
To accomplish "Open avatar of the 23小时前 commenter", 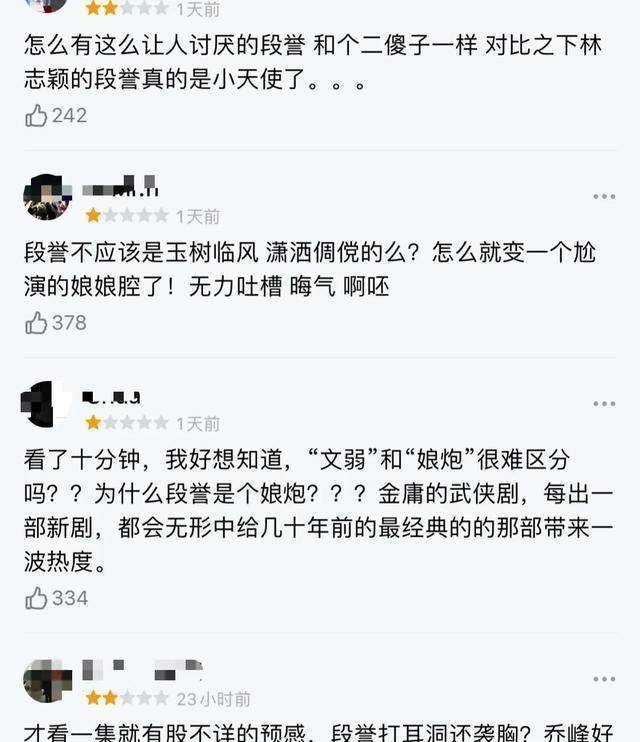I will (47, 680).
